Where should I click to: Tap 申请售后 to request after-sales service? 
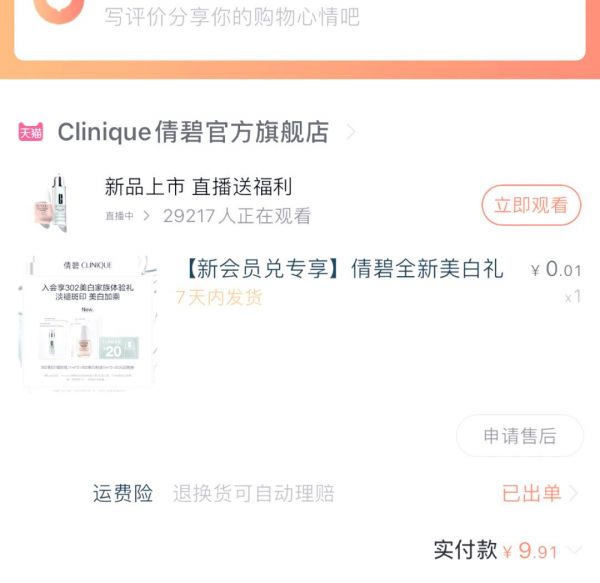[x=519, y=436]
